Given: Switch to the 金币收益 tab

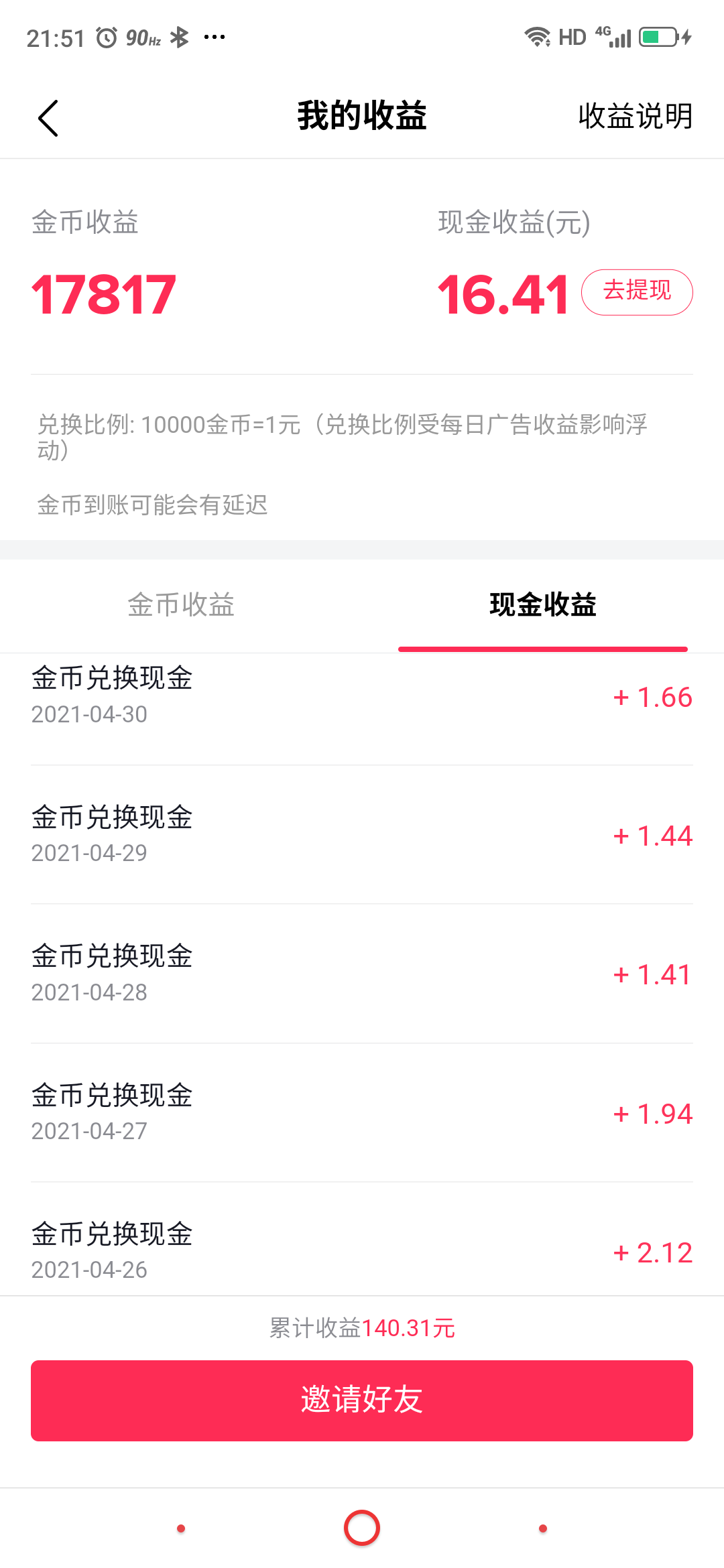Looking at the screenshot, I should tap(181, 604).
